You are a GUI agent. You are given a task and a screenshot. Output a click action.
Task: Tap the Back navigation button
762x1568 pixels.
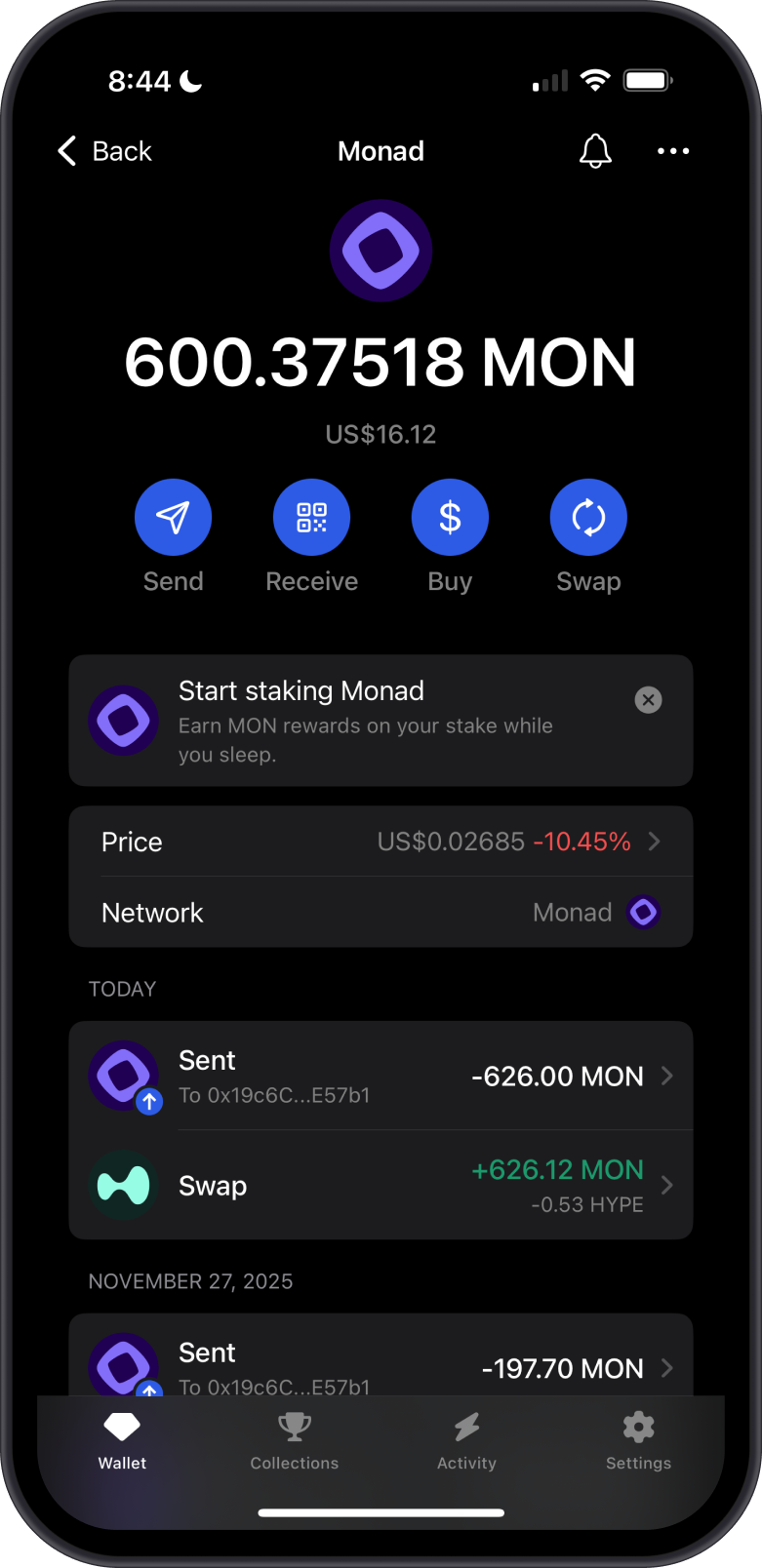point(102,151)
